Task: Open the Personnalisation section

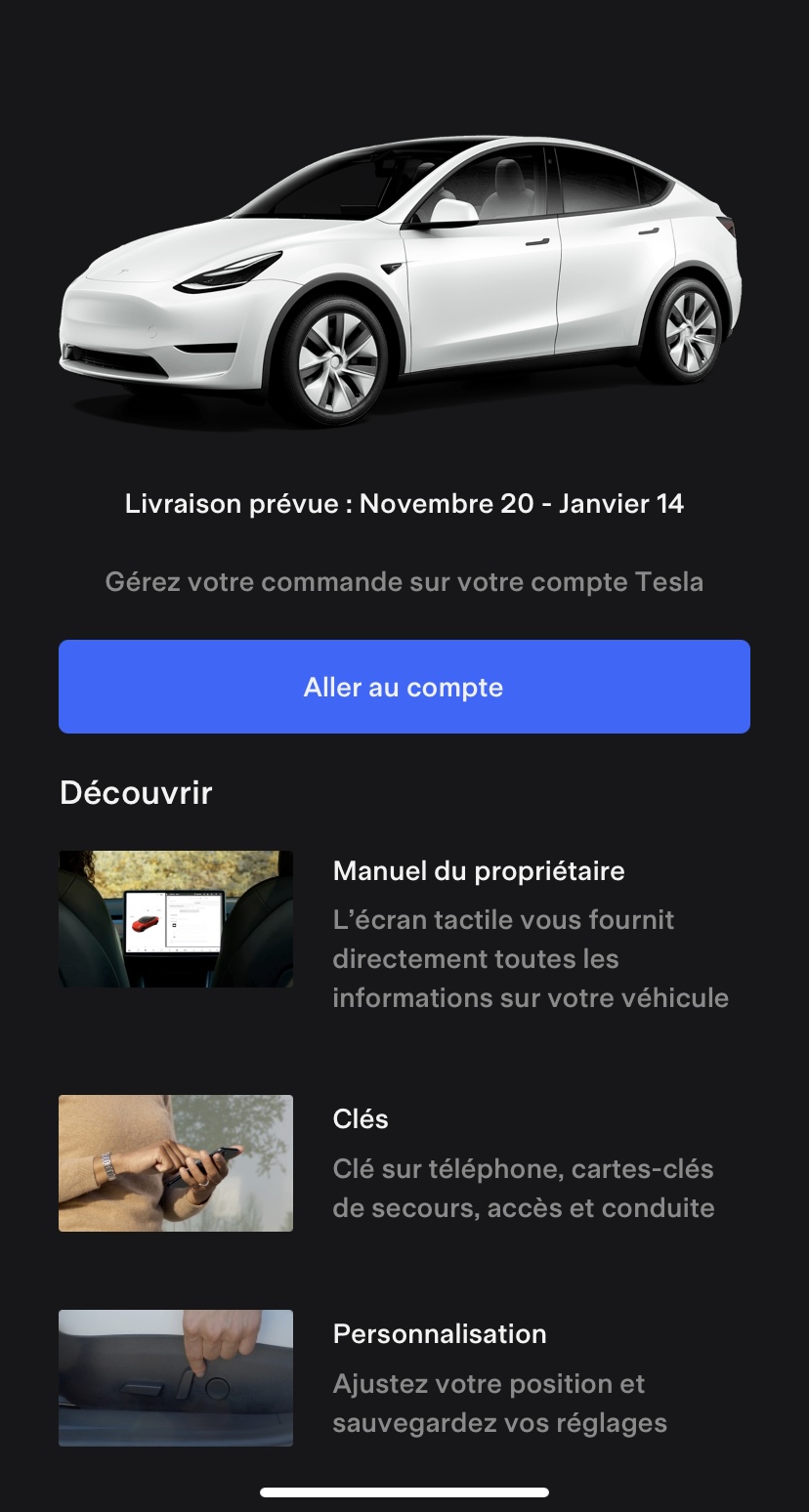Action: (439, 1333)
